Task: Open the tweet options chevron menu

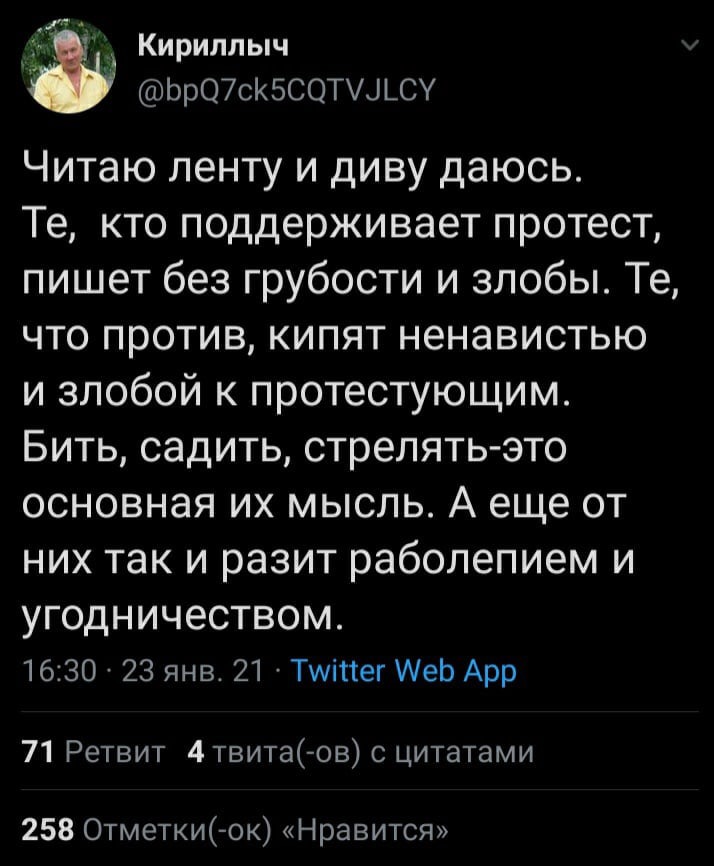Action: (688, 46)
